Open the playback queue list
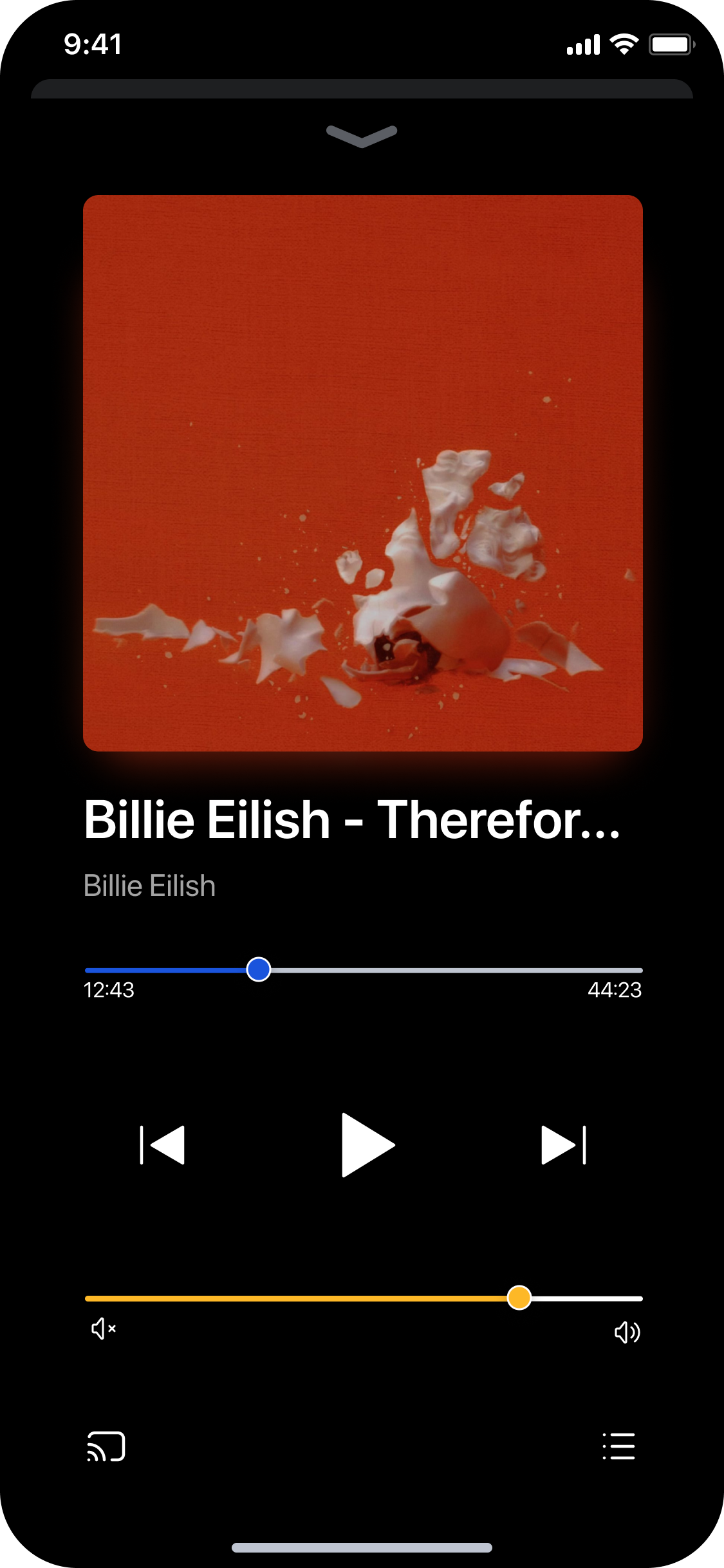The image size is (724, 1568). (618, 1446)
